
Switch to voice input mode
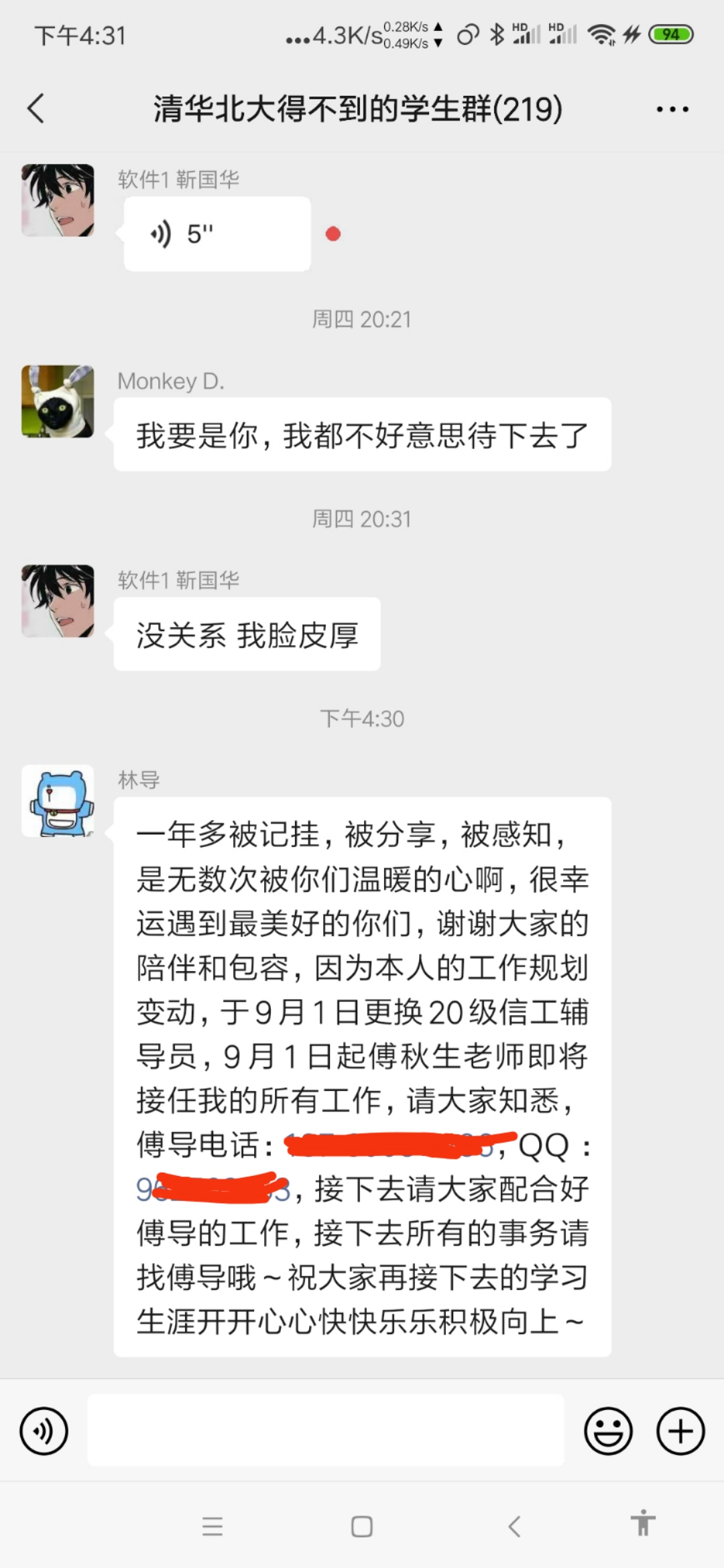click(44, 1431)
